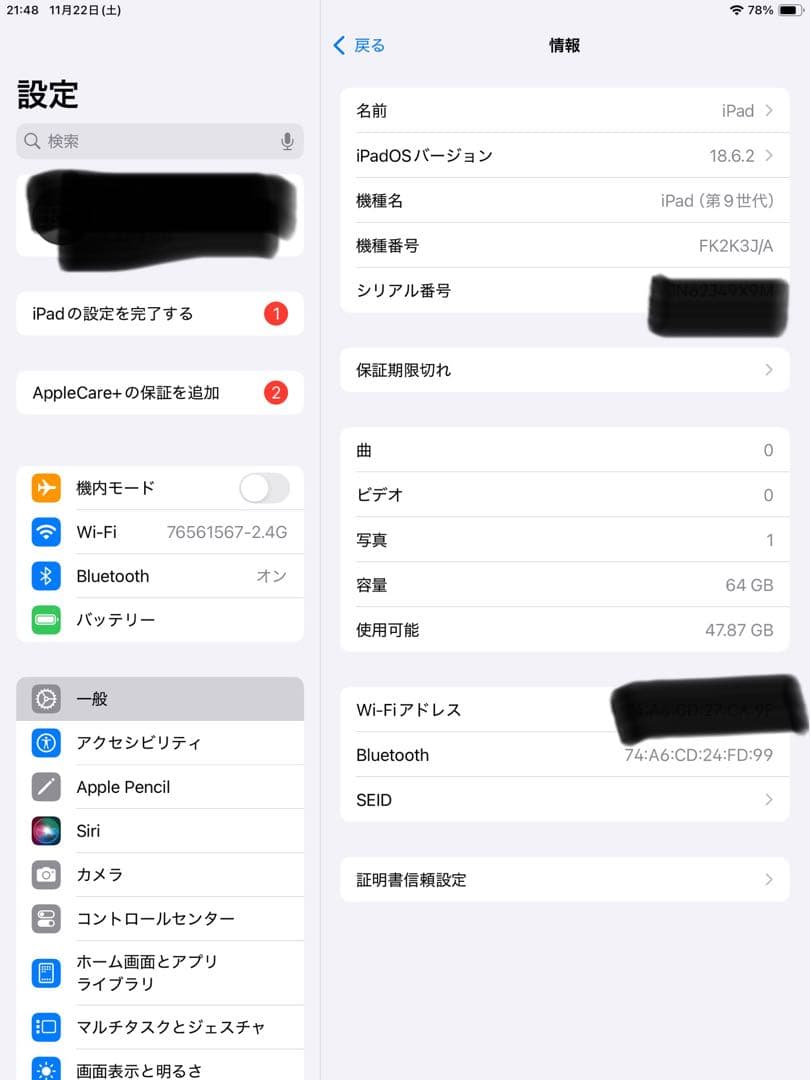Open アクセシビリティ settings via its icon
Viewport: 810px width, 1080px height.
pyautogui.click(x=45, y=743)
